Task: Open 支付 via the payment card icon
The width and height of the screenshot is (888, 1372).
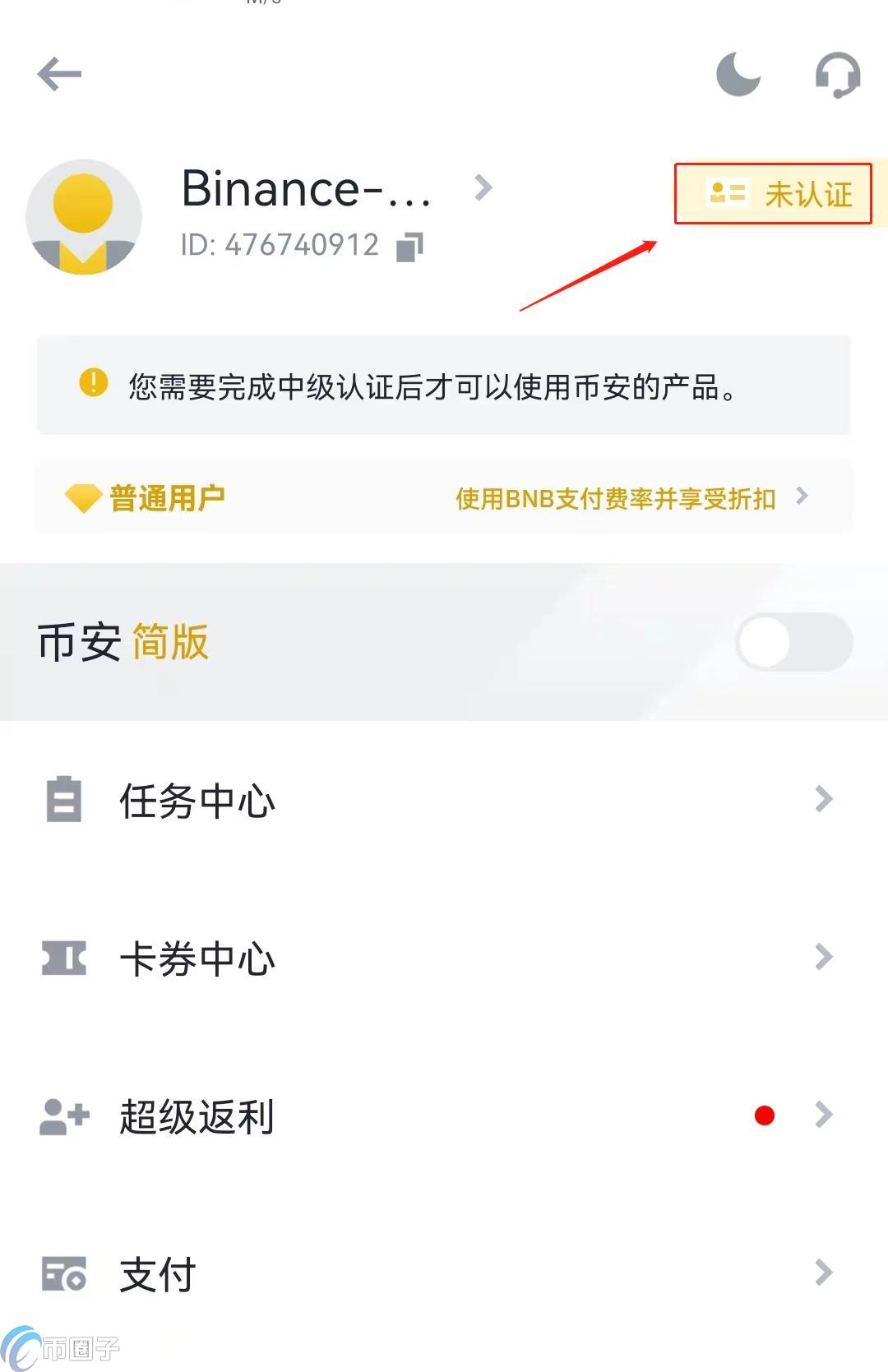Action: pos(64,1274)
